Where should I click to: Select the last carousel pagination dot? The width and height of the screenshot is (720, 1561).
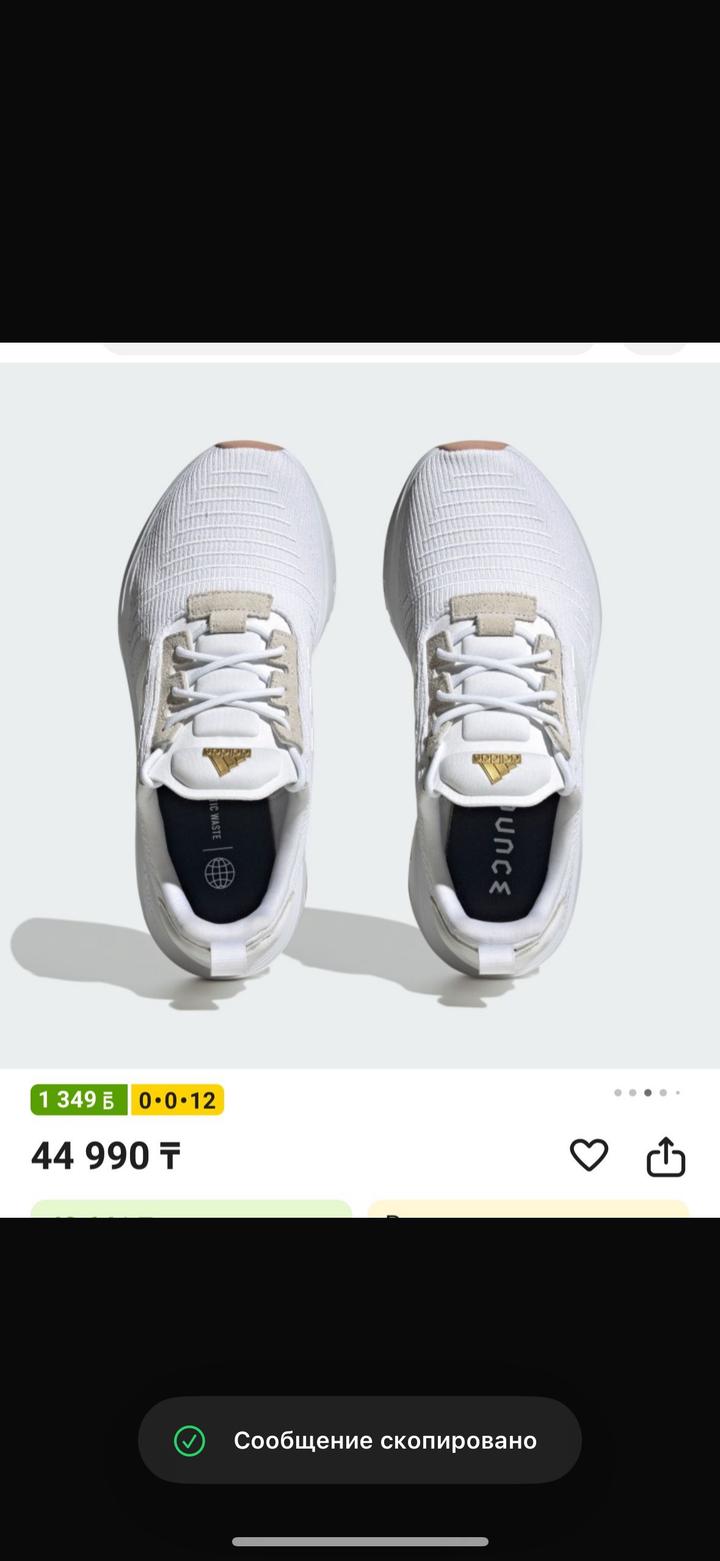point(678,1092)
